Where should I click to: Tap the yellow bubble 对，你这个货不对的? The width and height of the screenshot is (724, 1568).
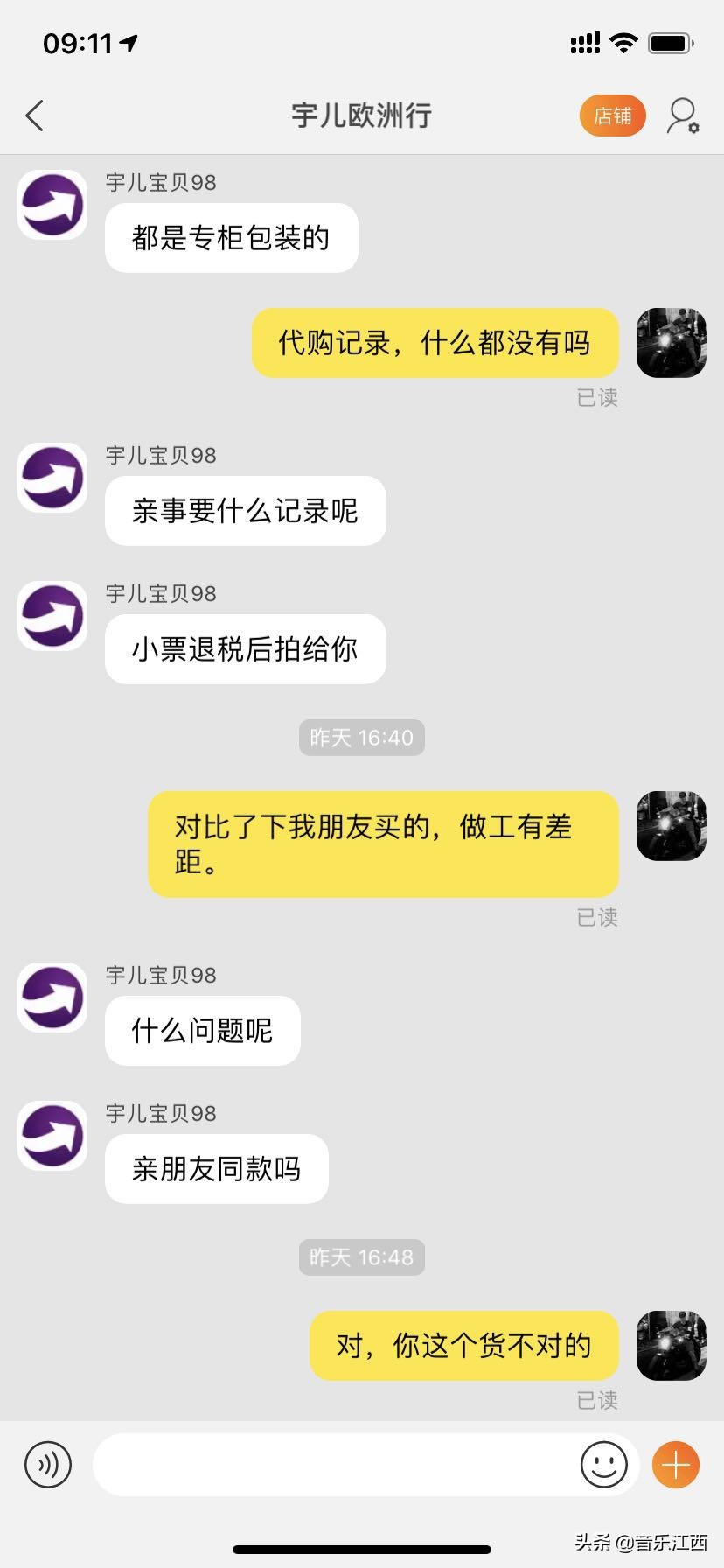coord(463,1346)
